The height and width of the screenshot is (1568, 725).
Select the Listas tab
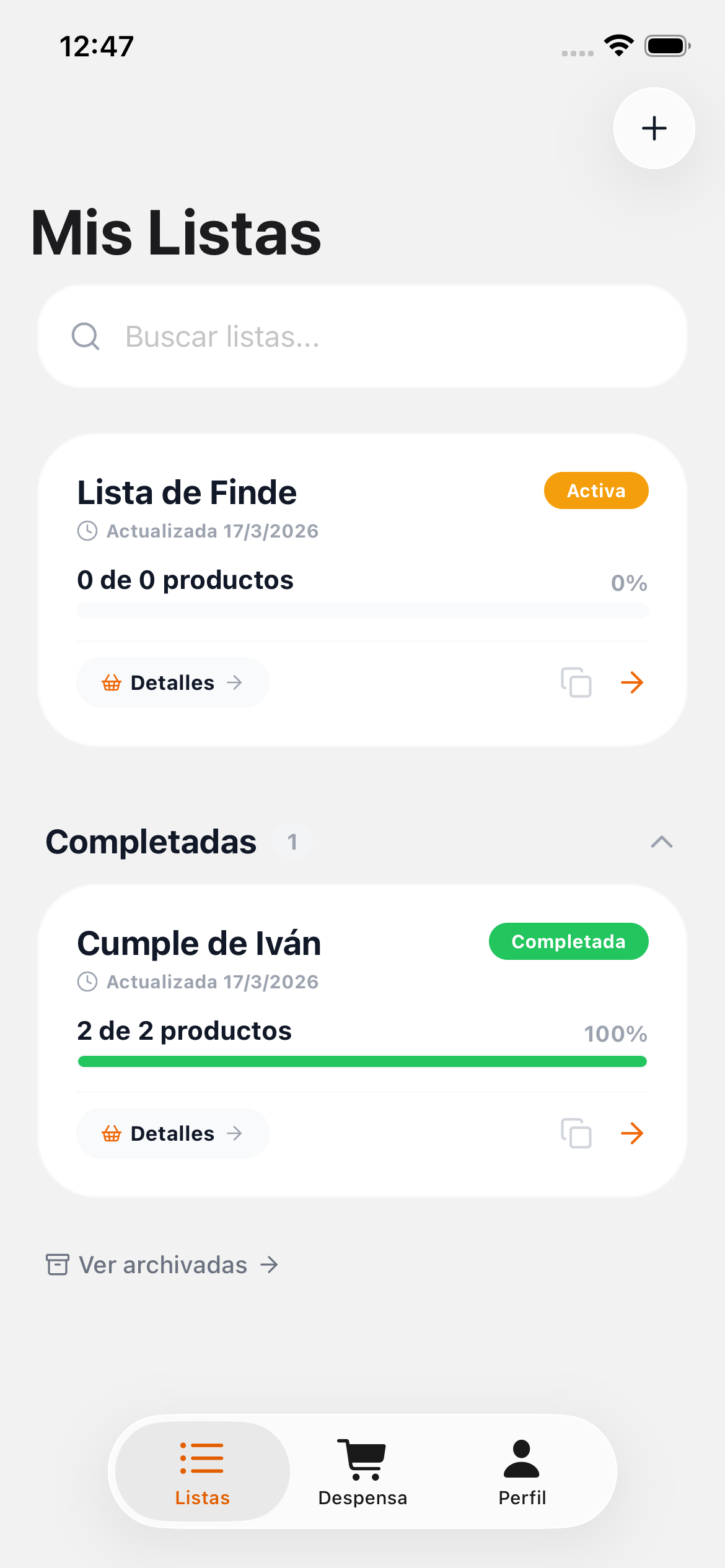tap(202, 1471)
